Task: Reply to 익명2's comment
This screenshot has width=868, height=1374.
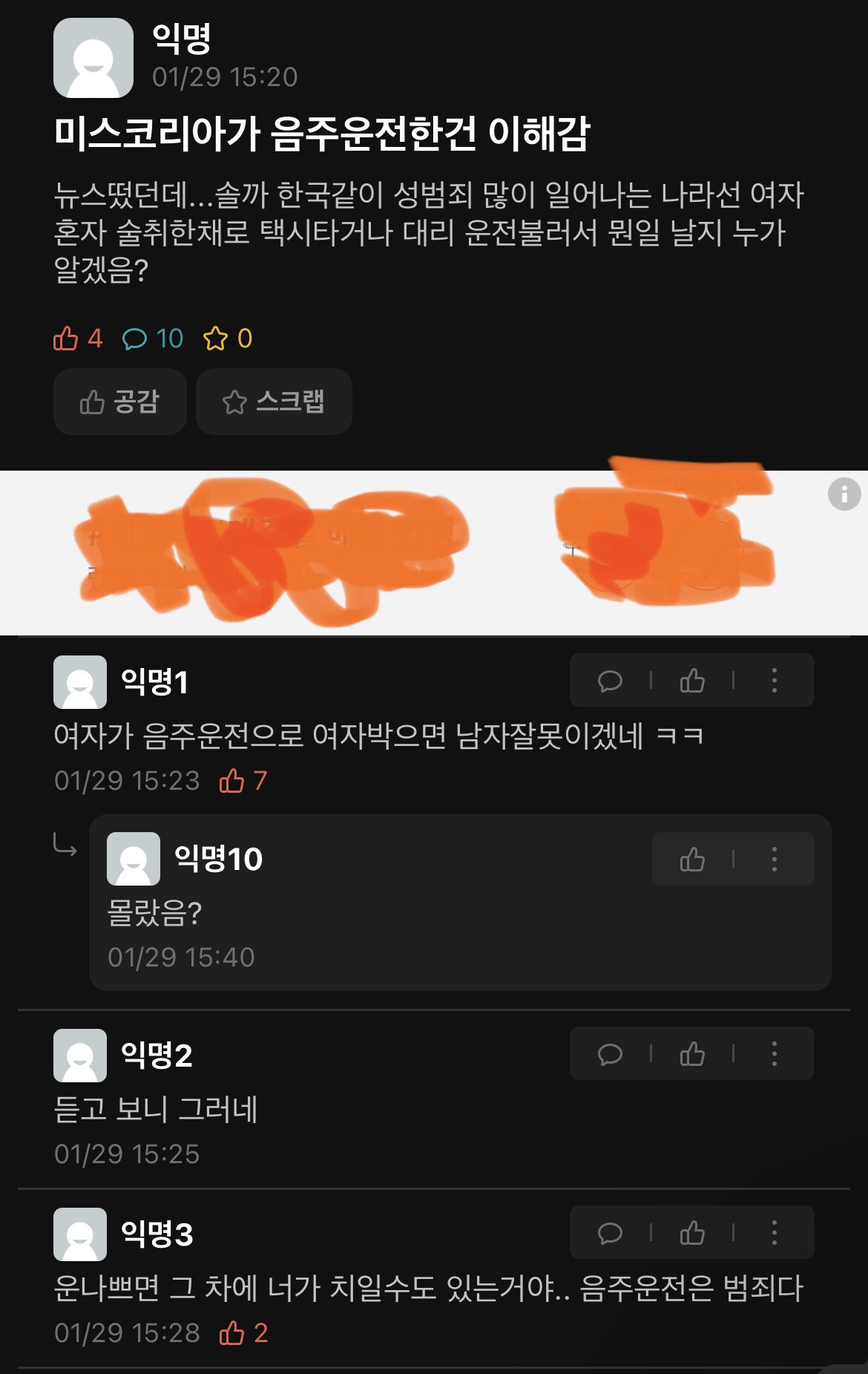Action: (x=610, y=1054)
